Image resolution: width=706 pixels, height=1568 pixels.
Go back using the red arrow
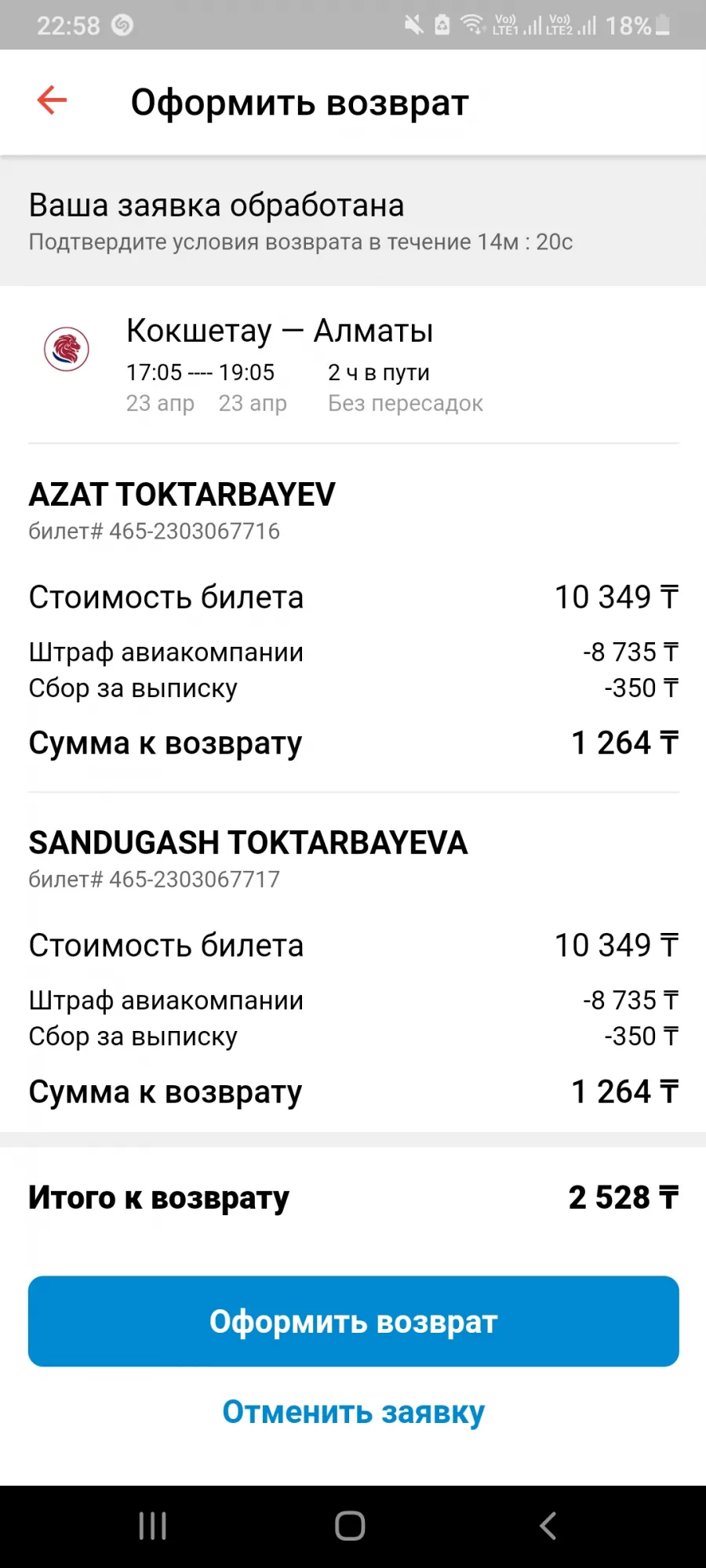point(52,100)
